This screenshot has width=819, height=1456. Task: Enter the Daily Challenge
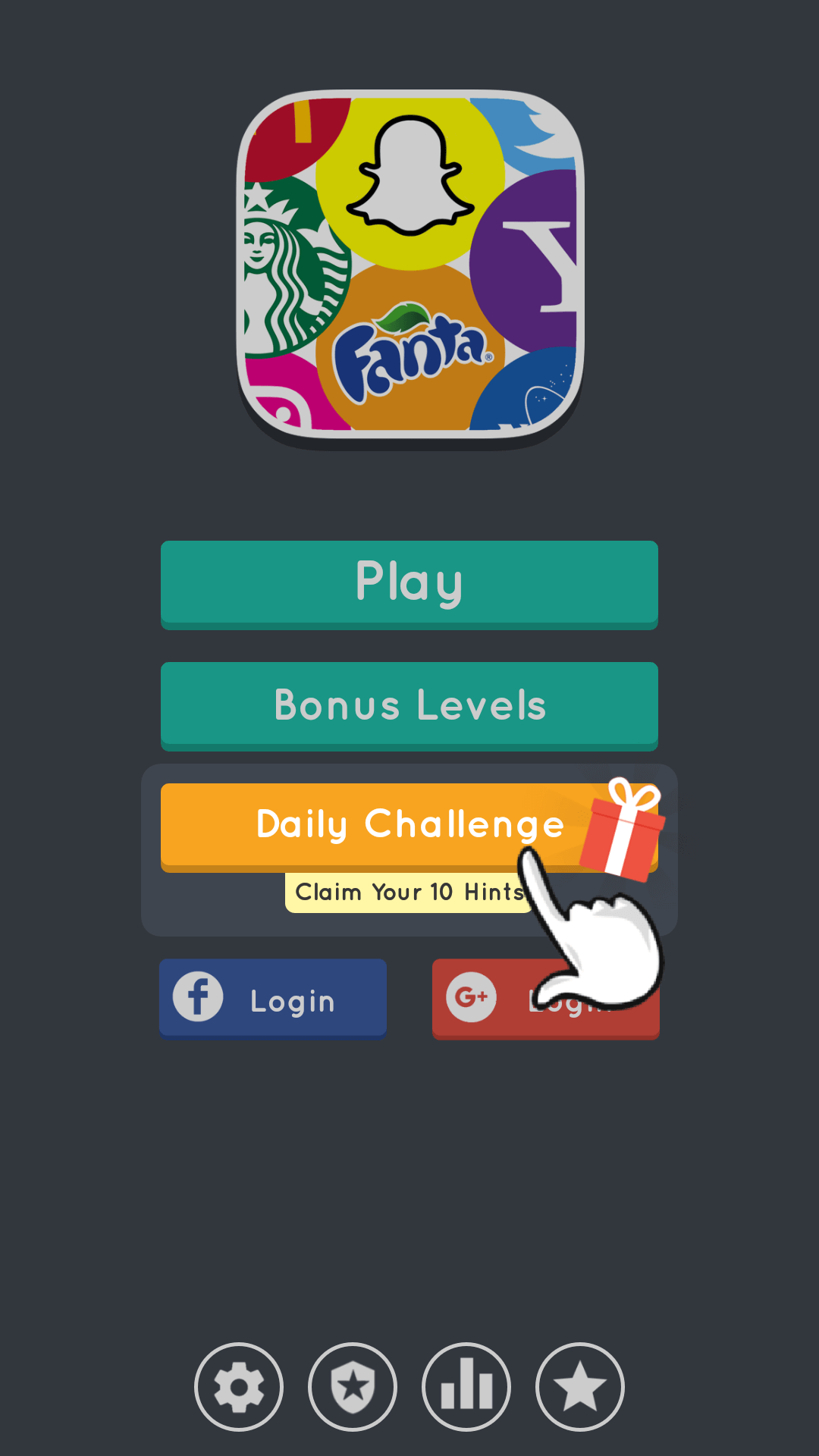(409, 827)
